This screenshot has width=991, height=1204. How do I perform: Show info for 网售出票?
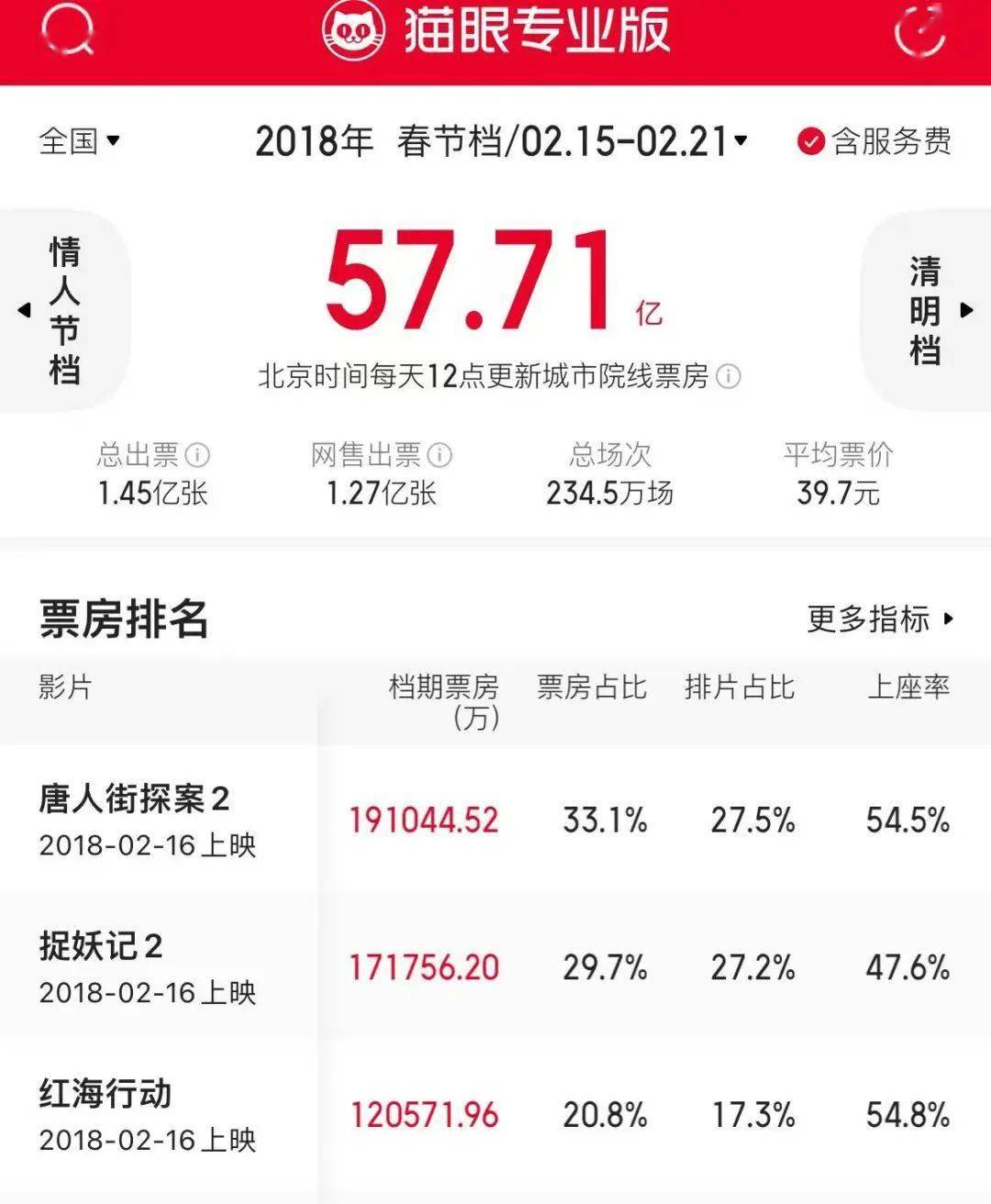(x=440, y=454)
